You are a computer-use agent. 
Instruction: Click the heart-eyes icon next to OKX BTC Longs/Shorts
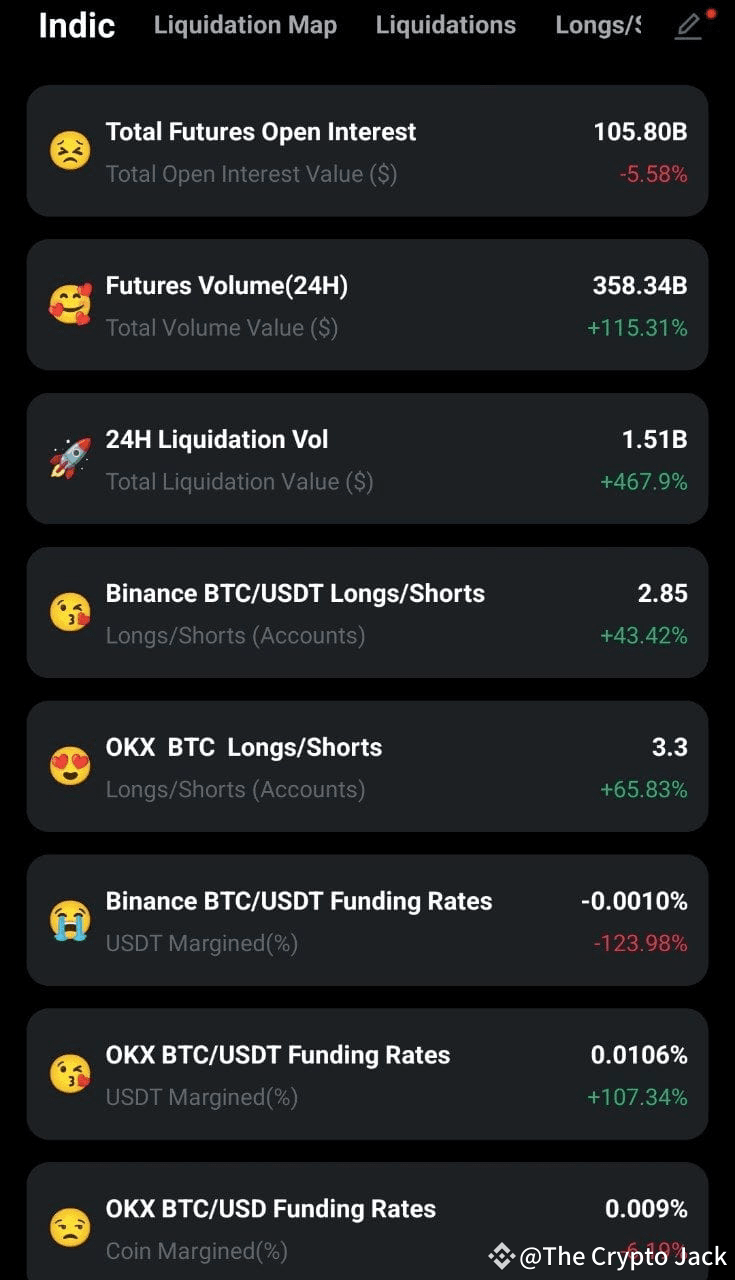pos(69,766)
